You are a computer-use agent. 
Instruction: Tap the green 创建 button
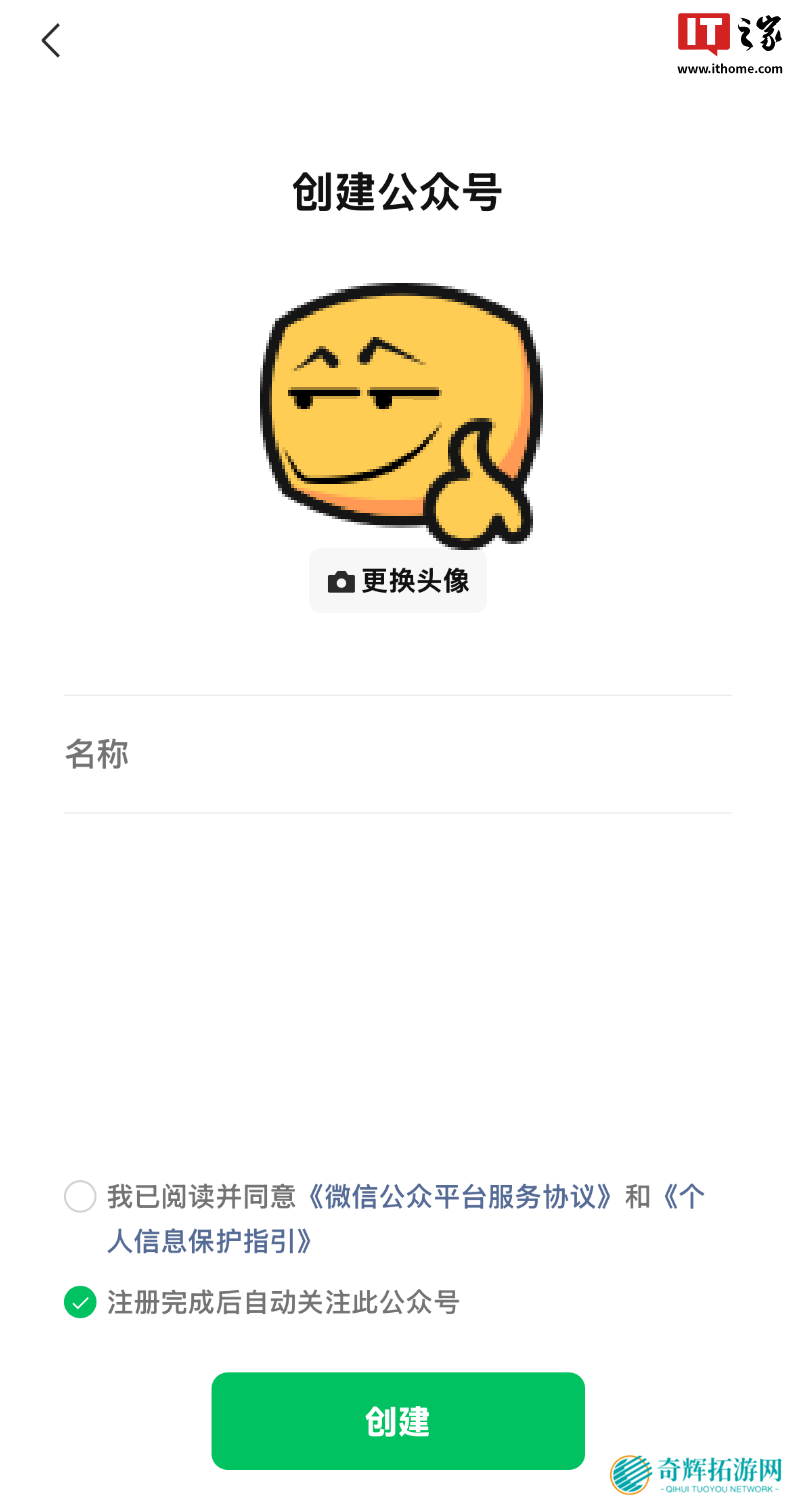[x=398, y=1421]
